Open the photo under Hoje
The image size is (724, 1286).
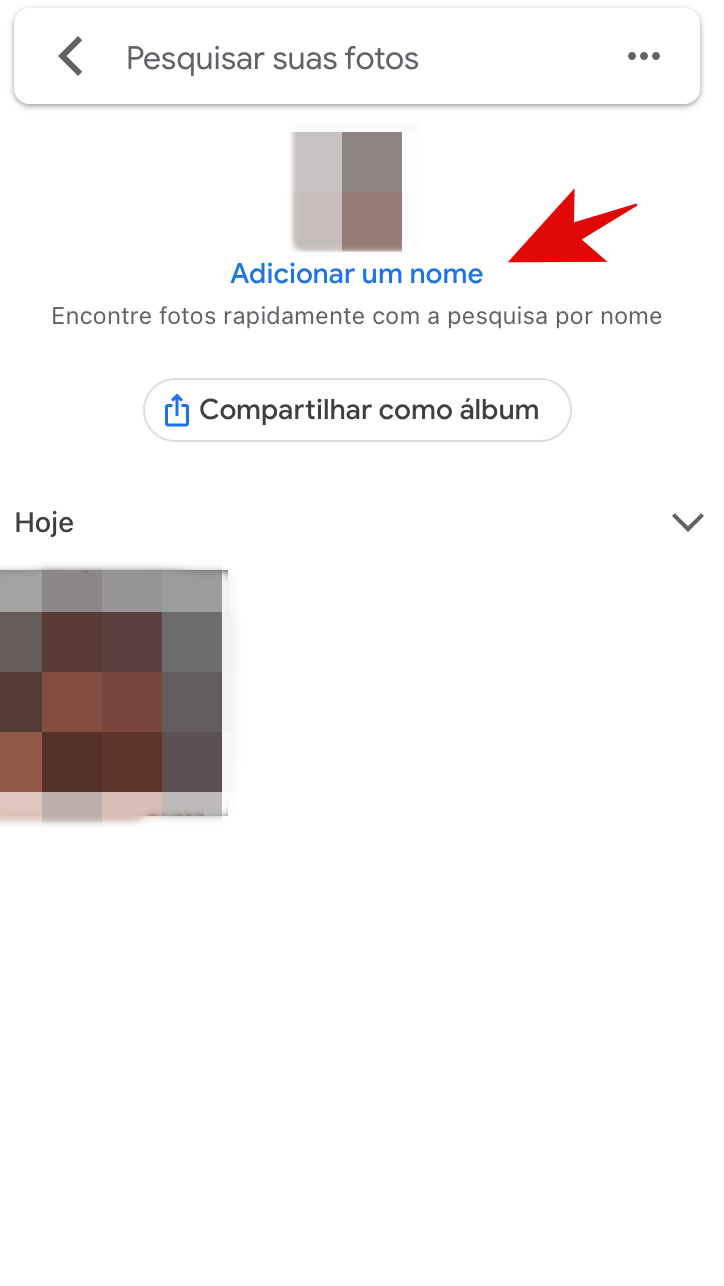click(x=113, y=693)
